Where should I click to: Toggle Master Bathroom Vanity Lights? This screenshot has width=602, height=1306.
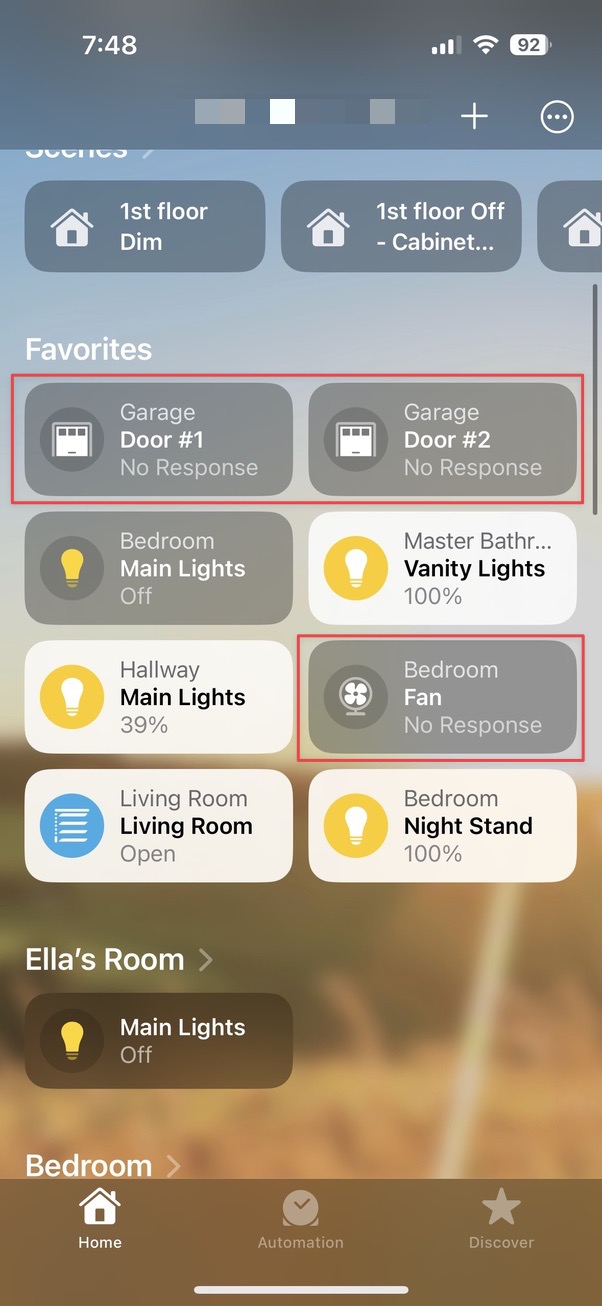[443, 568]
